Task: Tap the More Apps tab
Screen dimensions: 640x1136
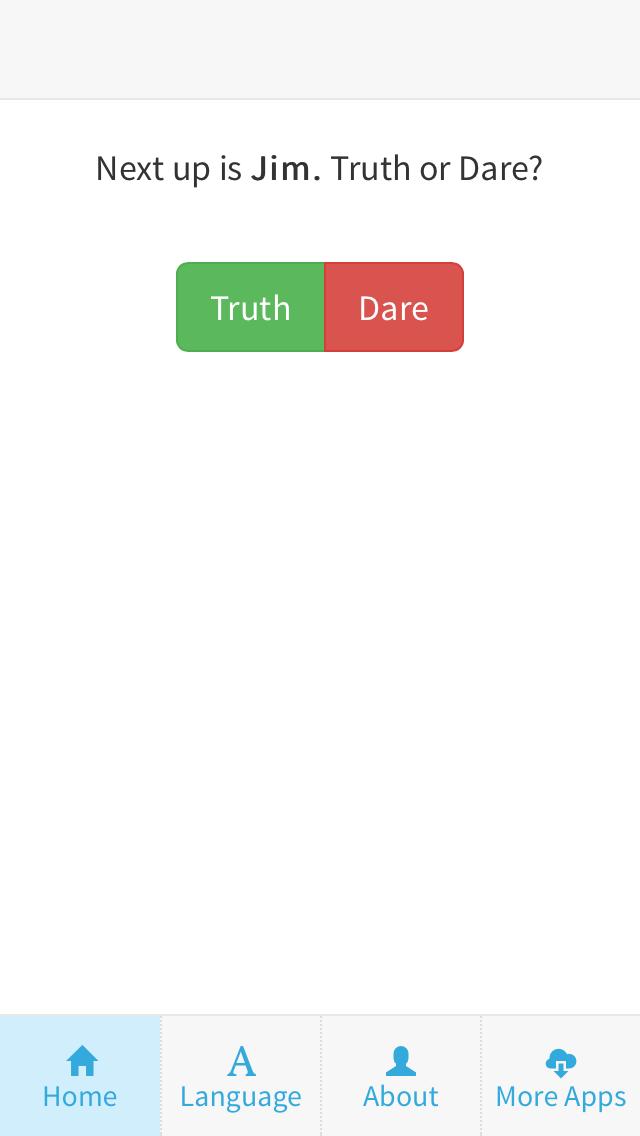Action: [560, 1076]
